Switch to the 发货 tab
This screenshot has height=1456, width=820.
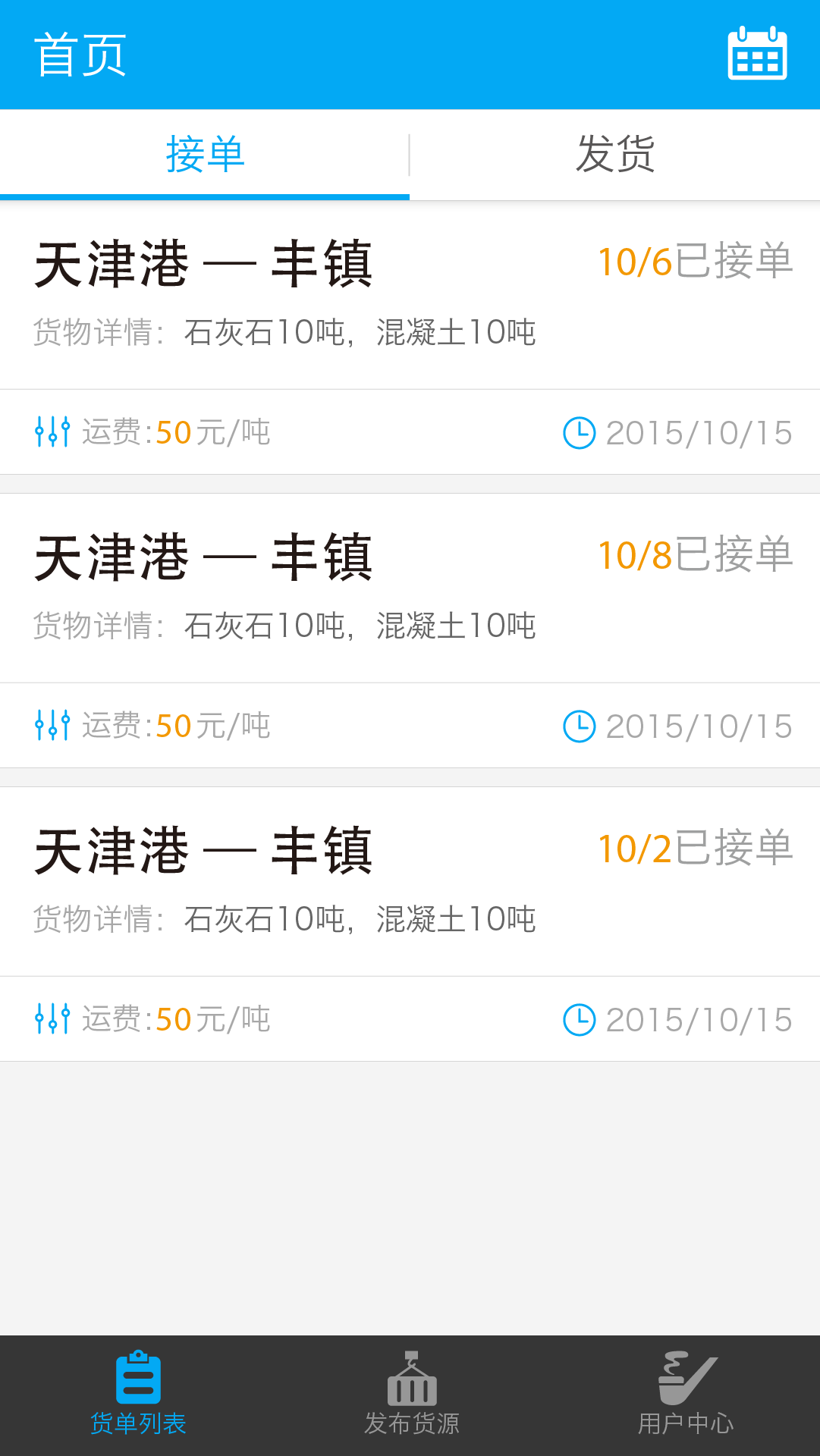[615, 155]
